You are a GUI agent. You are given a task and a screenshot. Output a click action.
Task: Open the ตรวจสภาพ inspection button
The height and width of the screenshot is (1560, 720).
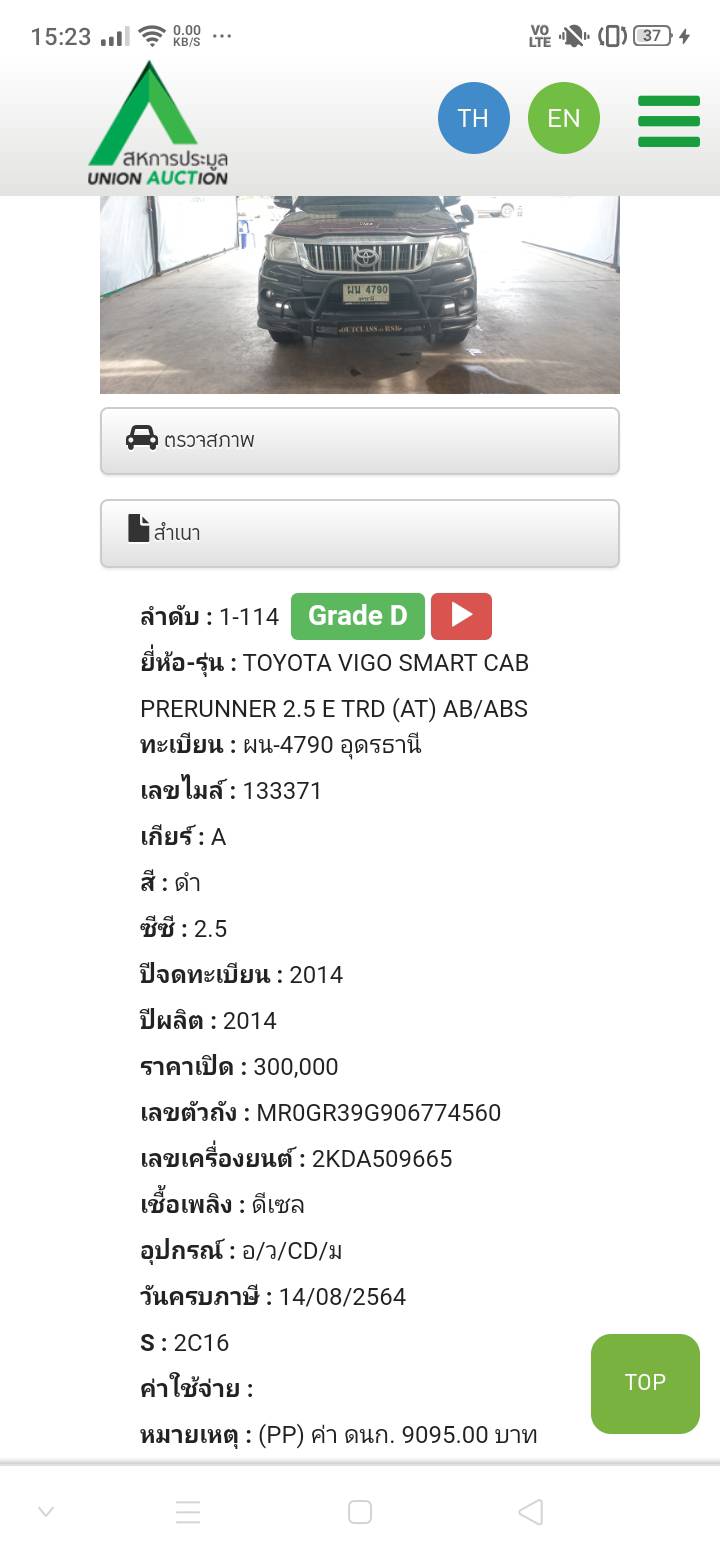[360, 441]
